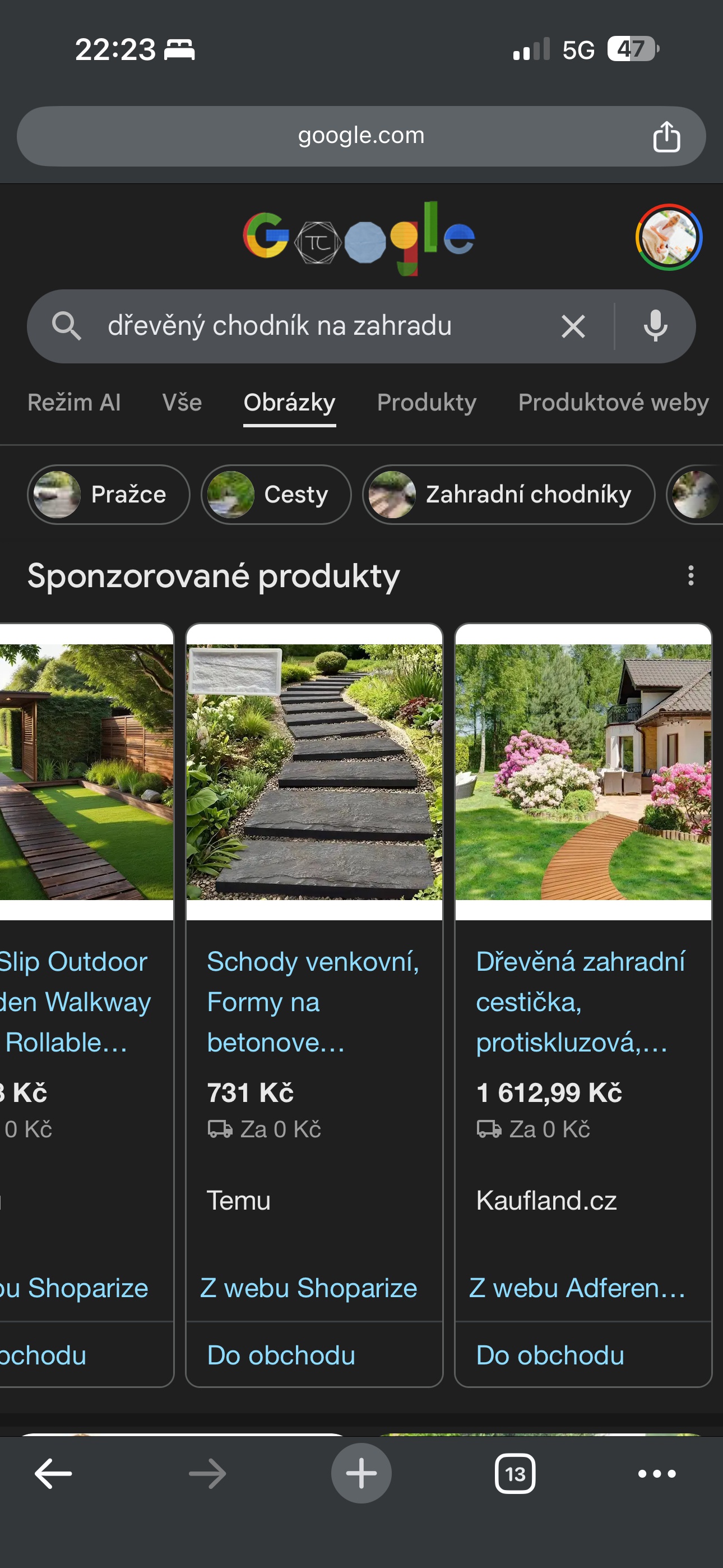723x1568 pixels.
Task: Go back to the previous page
Action: click(53, 1474)
